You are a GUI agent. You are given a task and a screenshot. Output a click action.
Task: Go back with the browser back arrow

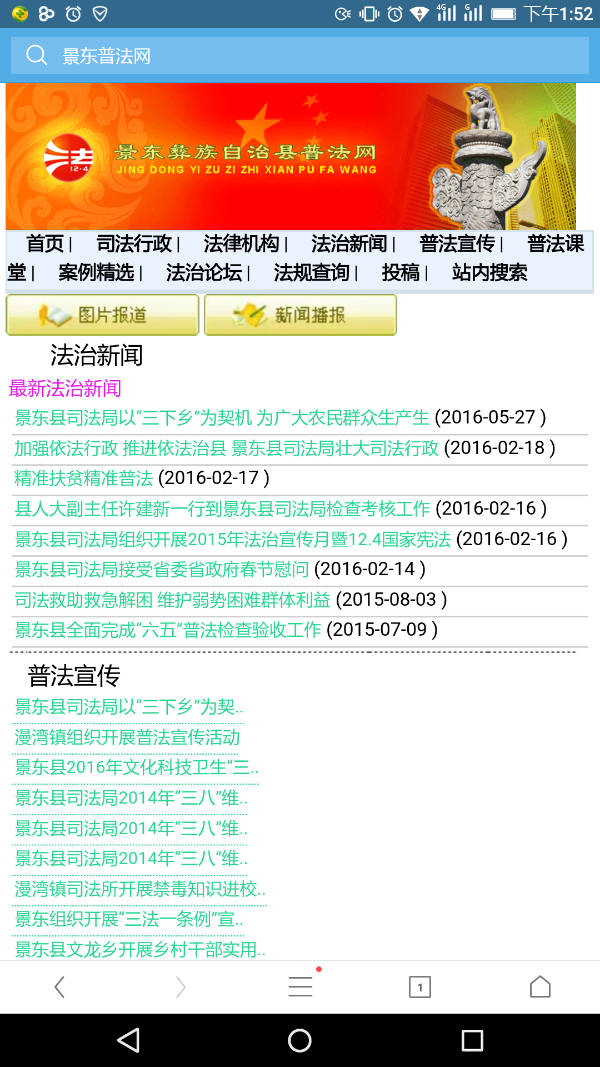pyautogui.click(x=60, y=987)
